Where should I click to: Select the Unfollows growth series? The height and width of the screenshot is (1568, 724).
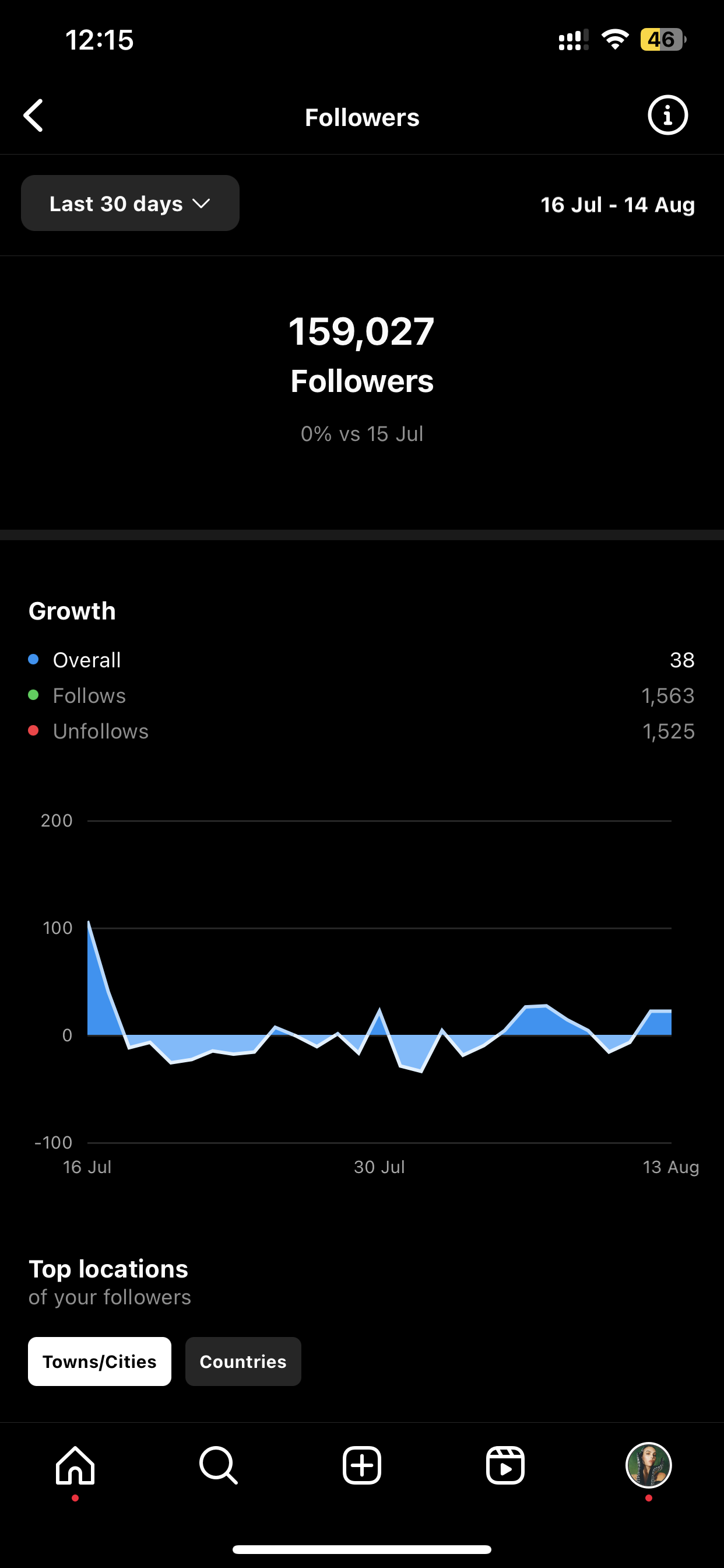361,731
